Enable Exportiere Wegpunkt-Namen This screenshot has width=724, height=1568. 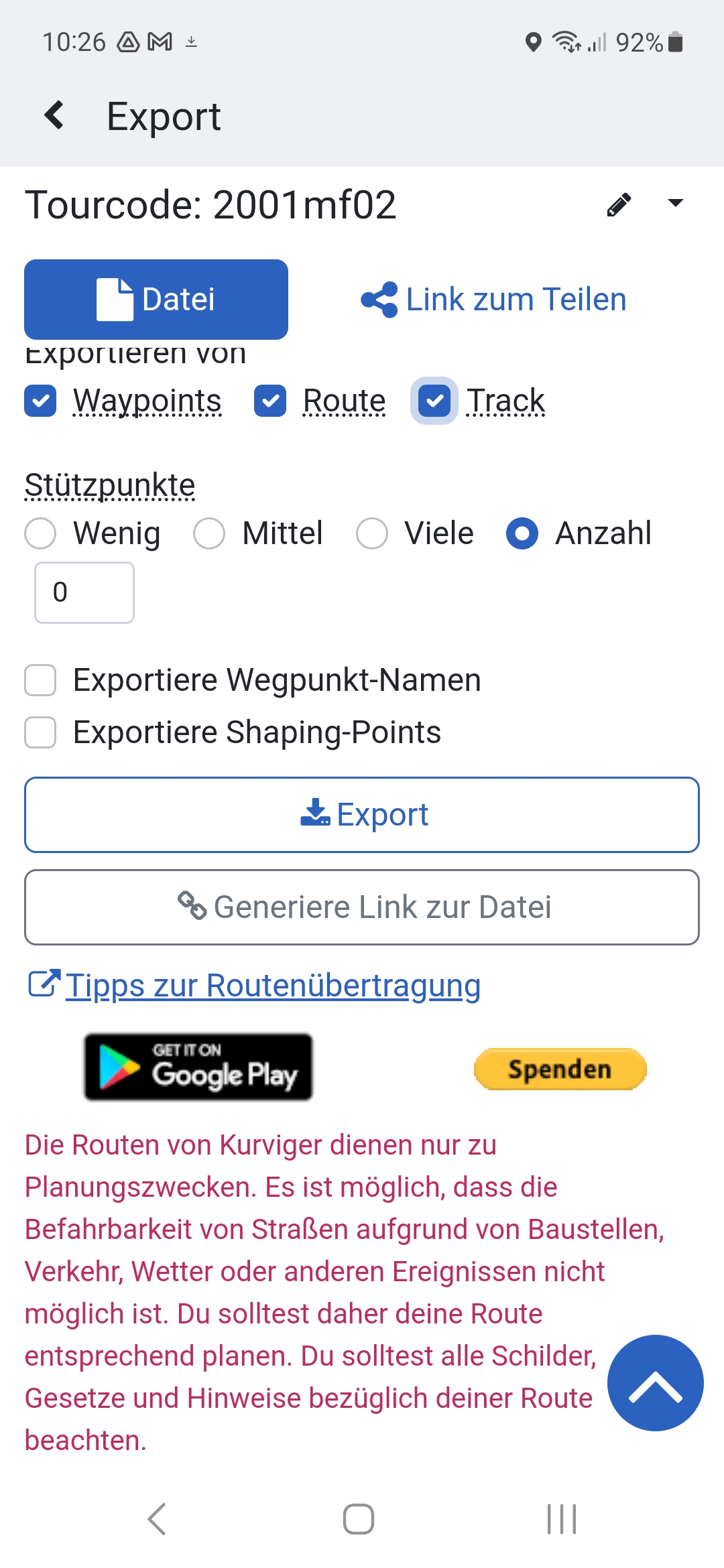click(40, 680)
